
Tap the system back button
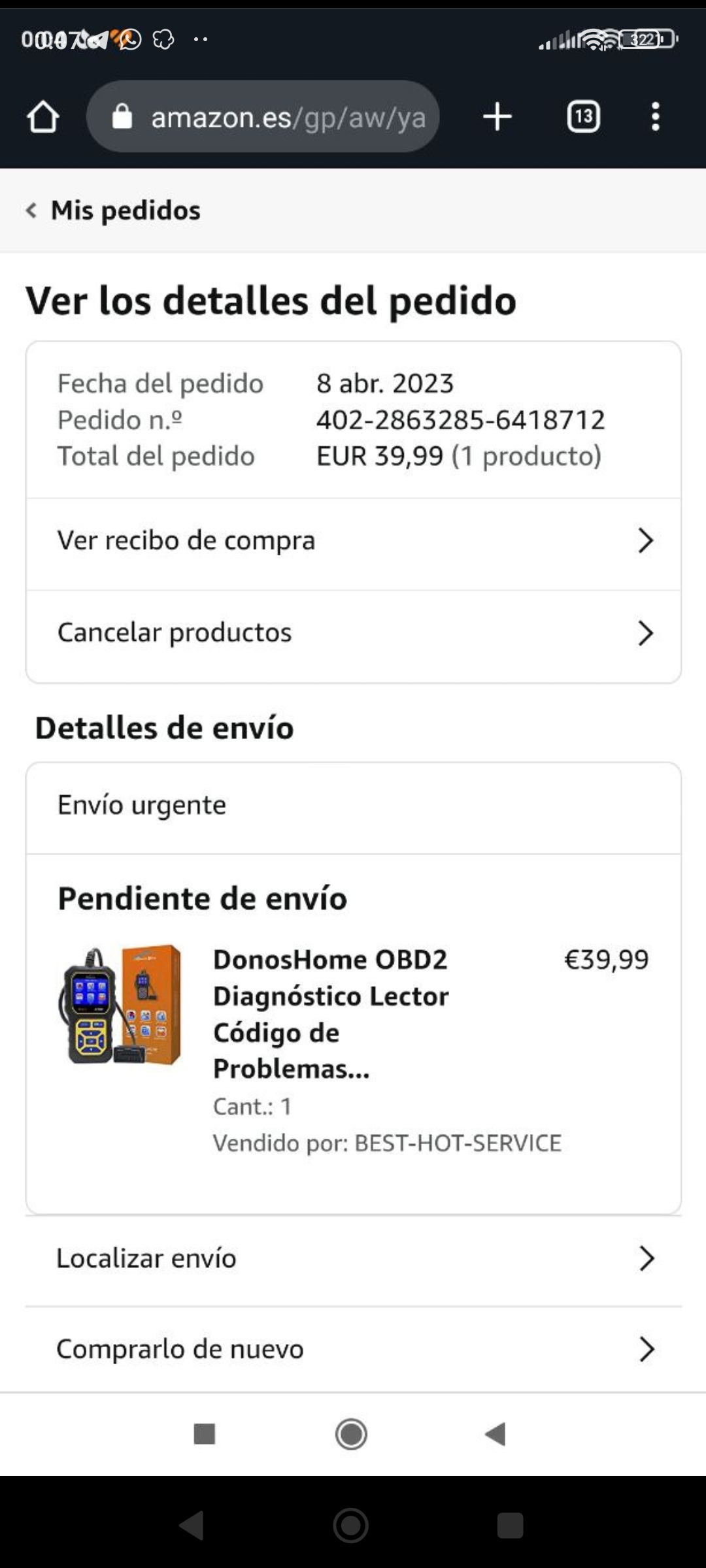coord(192,1526)
